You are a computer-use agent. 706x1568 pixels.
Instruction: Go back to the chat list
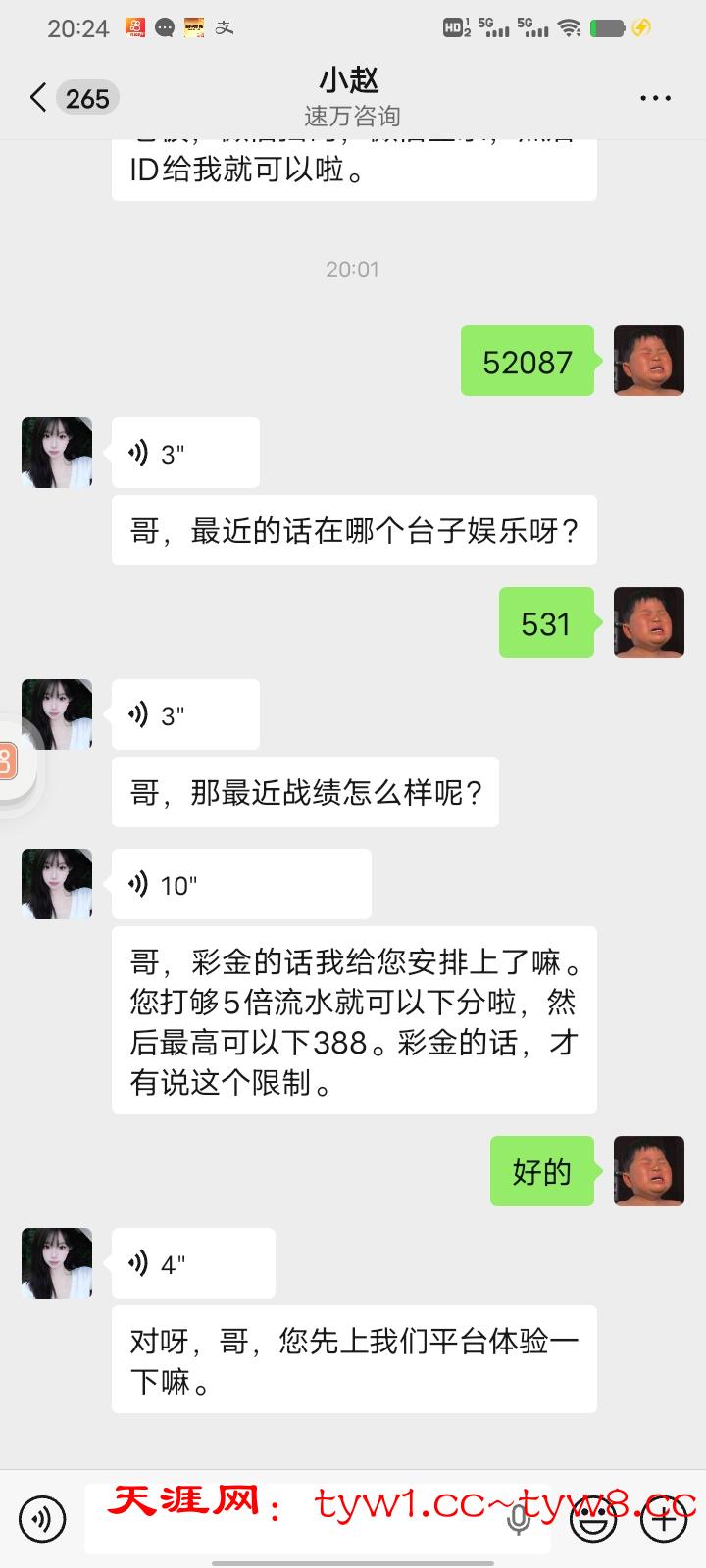(39, 98)
